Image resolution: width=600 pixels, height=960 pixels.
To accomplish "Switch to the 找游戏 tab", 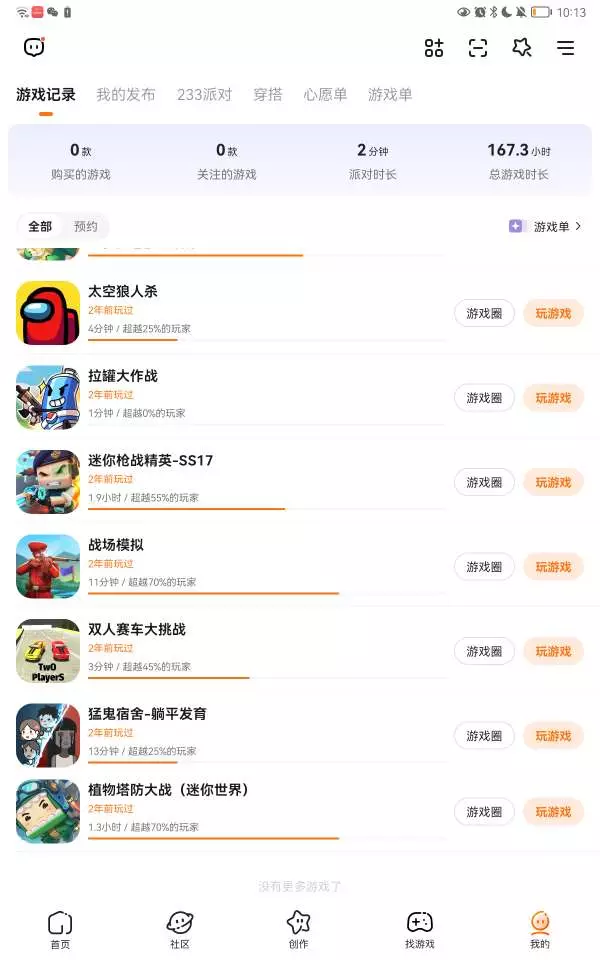I will 419,930.
